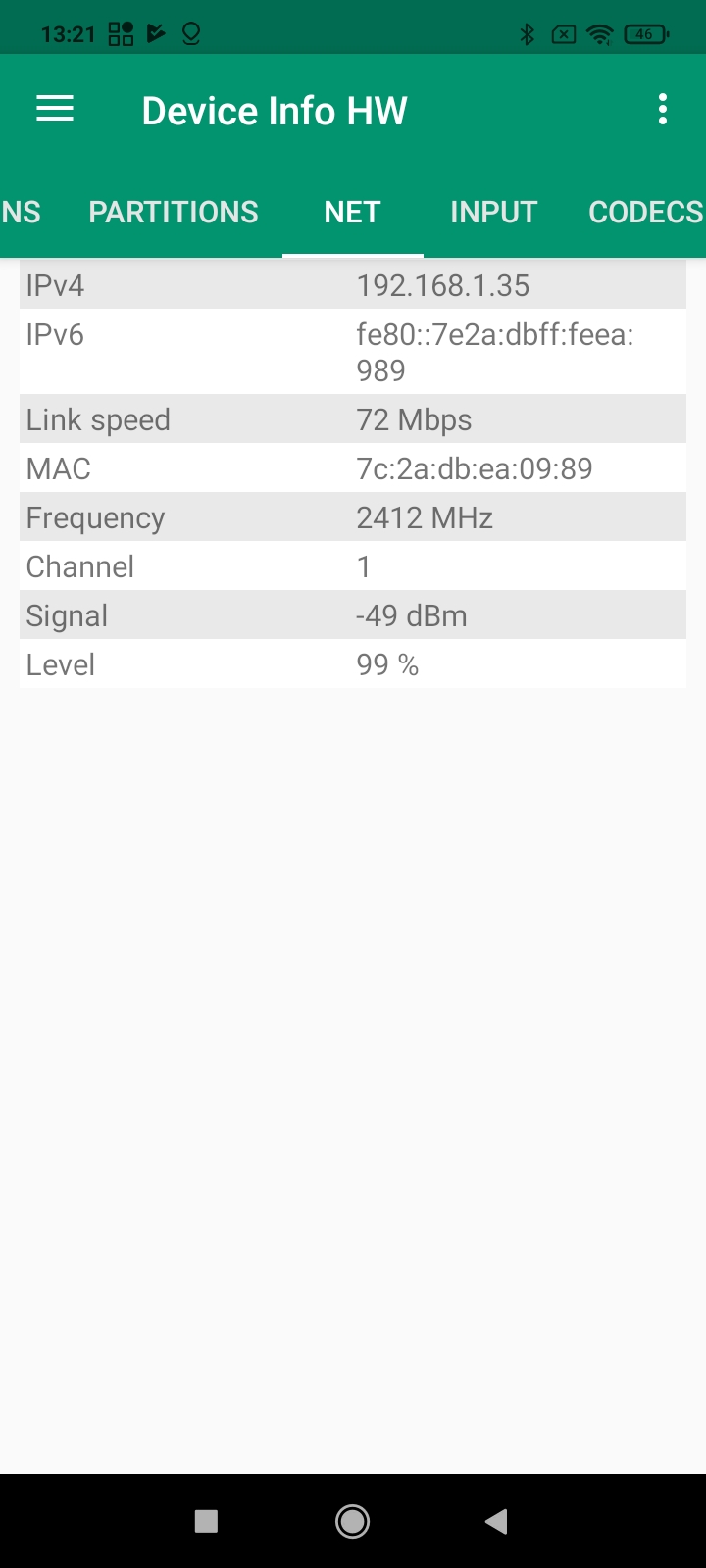This screenshot has height=1568, width=706.
Task: Switch to the Partitions tab
Action: (x=174, y=212)
